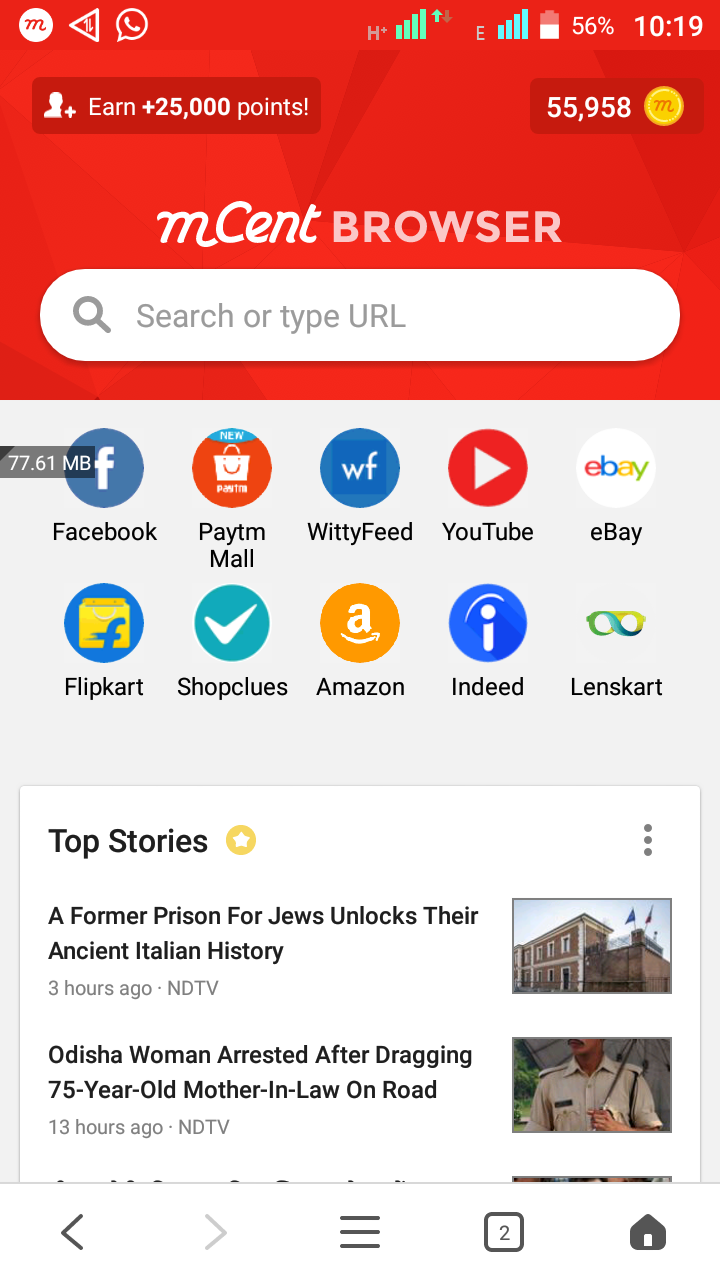Return home via the bottom home button
This screenshot has width=720, height=1280.
648,1231
